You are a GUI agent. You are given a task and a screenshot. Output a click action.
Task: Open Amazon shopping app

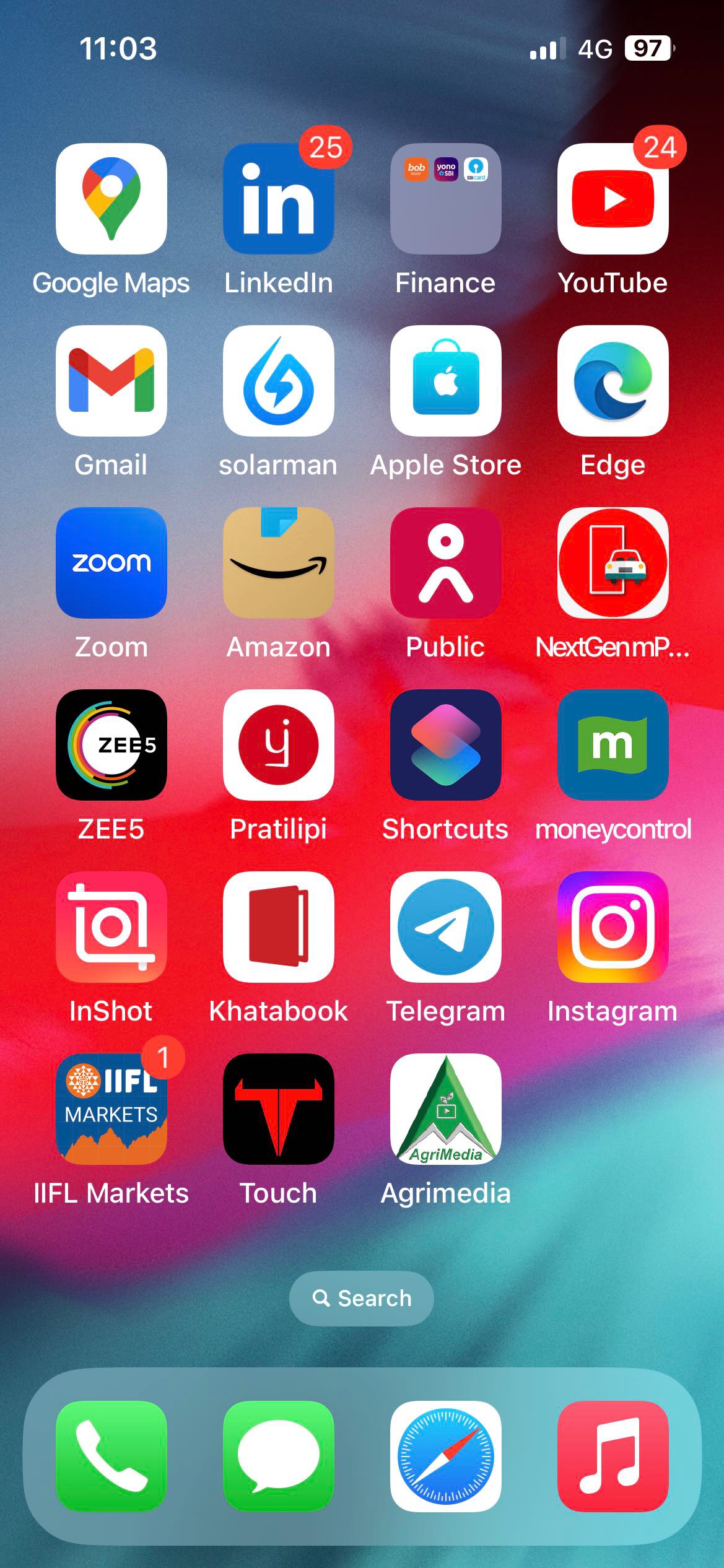279,563
